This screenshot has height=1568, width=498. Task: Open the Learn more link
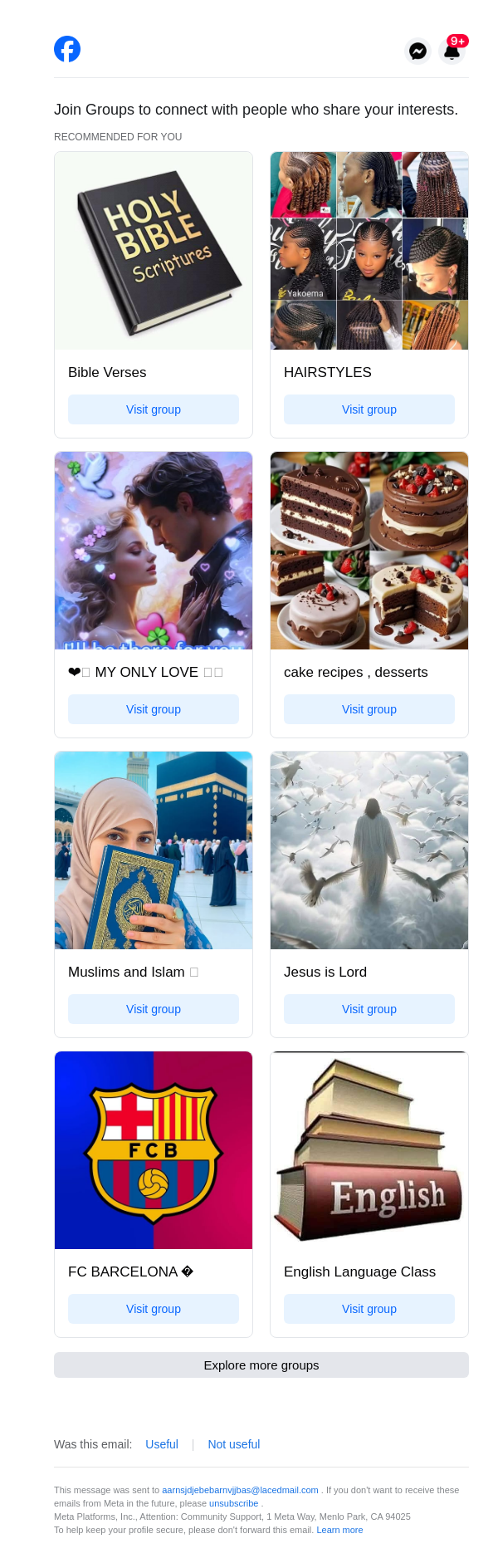coord(339,1530)
